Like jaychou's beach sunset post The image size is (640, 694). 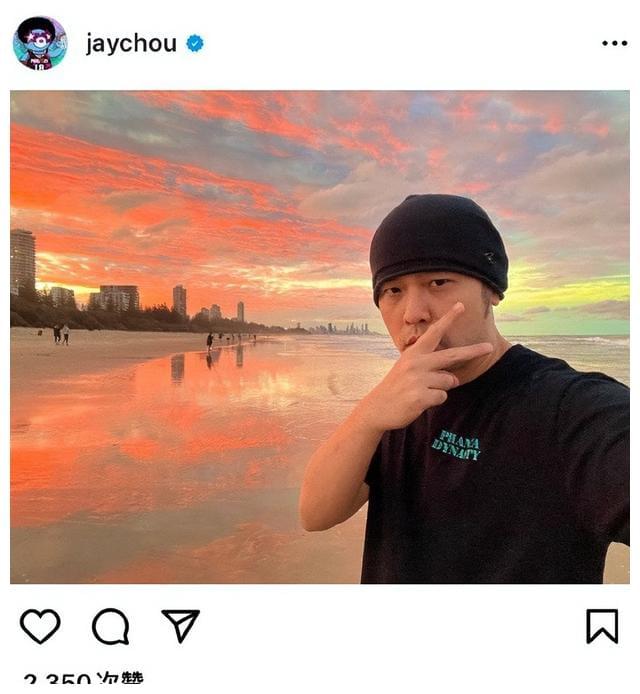click(40, 627)
